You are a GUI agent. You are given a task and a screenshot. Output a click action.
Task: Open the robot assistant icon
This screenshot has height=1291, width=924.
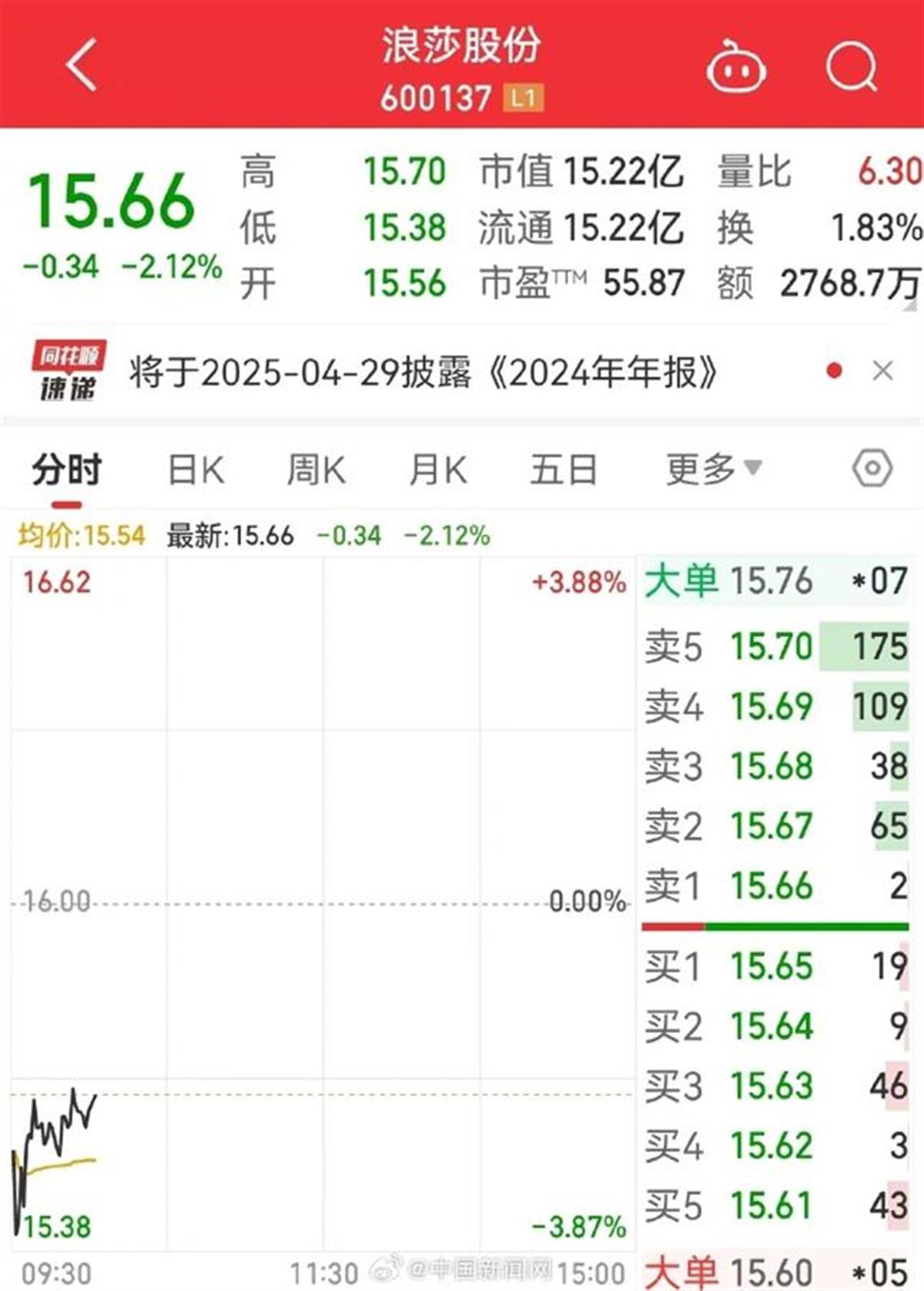735,68
